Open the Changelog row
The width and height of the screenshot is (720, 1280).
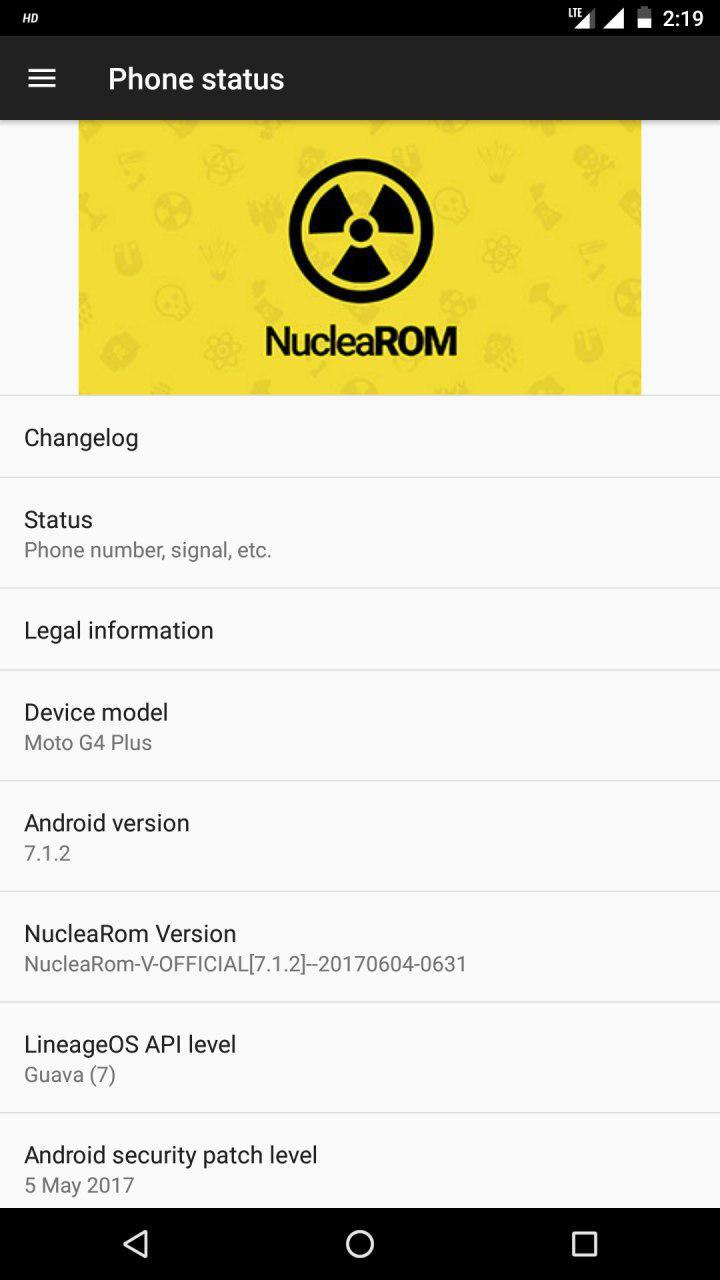click(x=360, y=437)
